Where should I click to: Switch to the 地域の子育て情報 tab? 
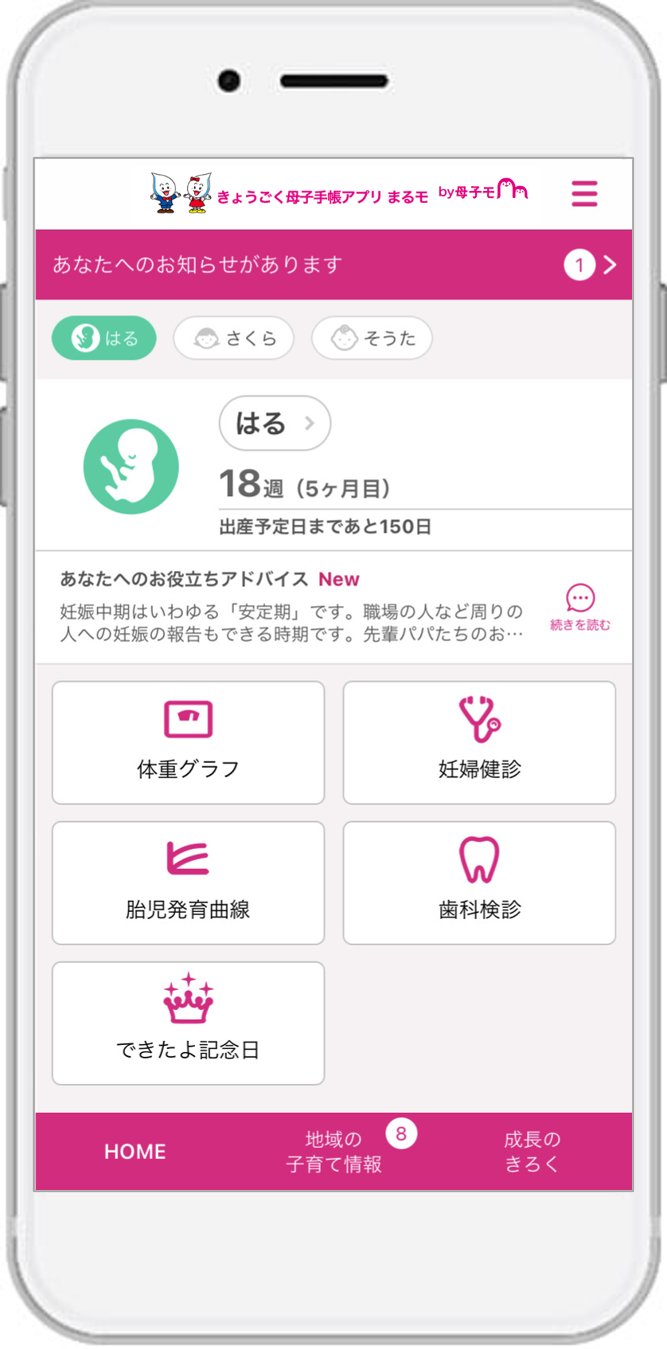(334, 1152)
